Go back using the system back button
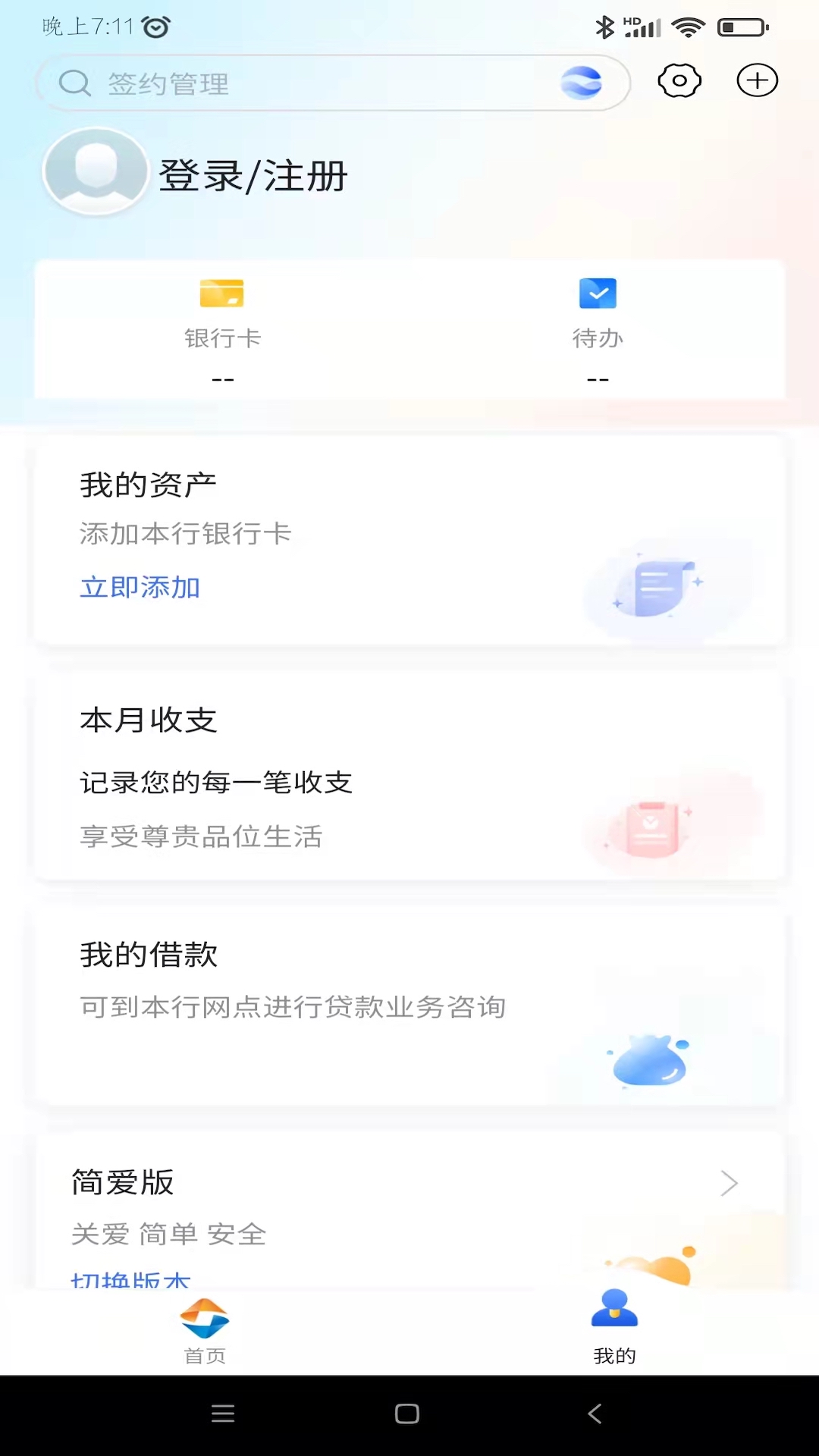Viewport: 819px width, 1456px height. (x=595, y=1414)
